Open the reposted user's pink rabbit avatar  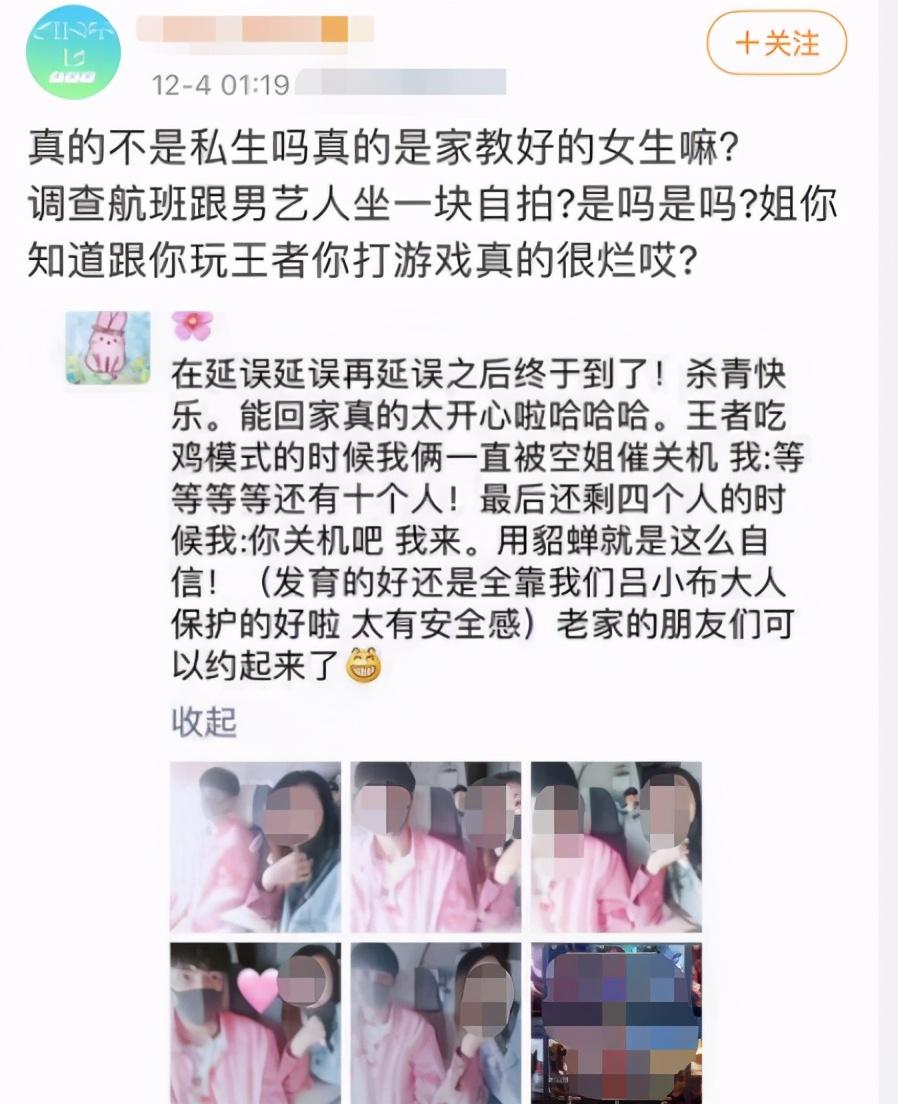(108, 348)
